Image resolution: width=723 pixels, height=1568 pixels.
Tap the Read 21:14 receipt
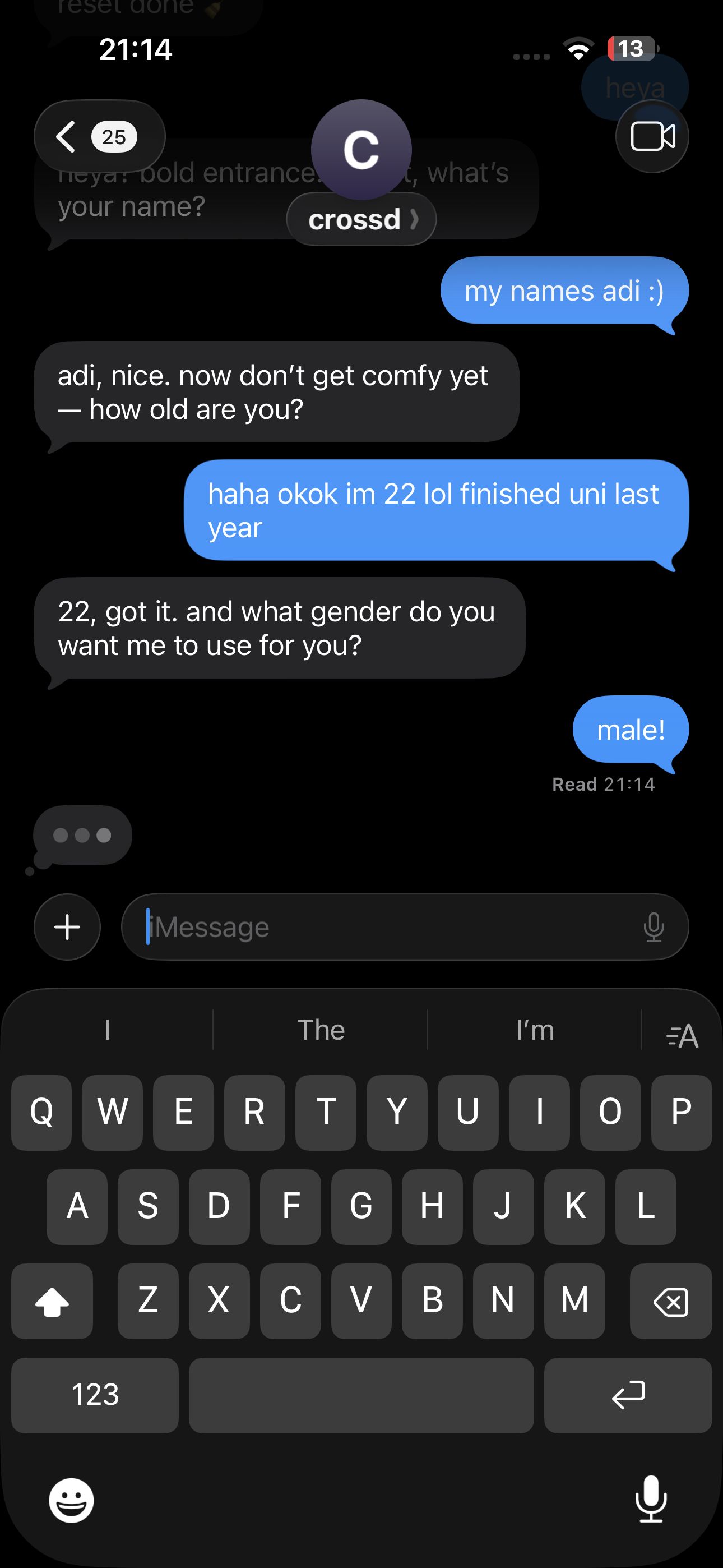click(603, 784)
